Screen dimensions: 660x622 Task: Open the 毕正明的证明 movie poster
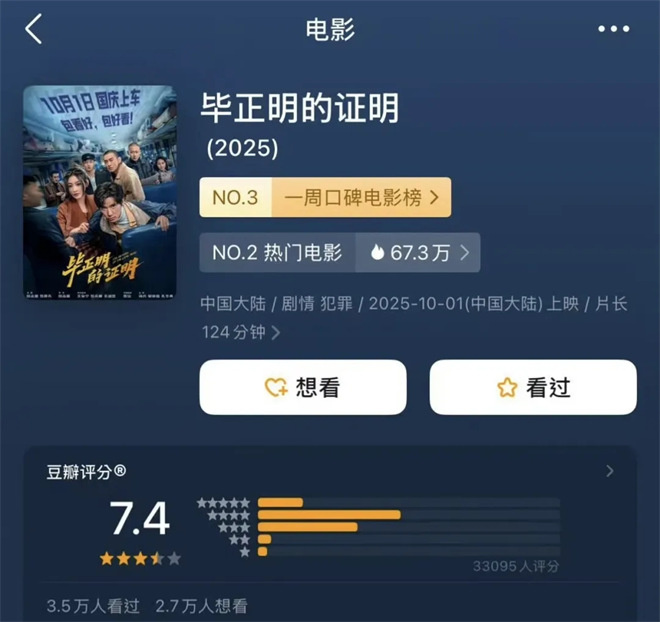tap(100, 194)
